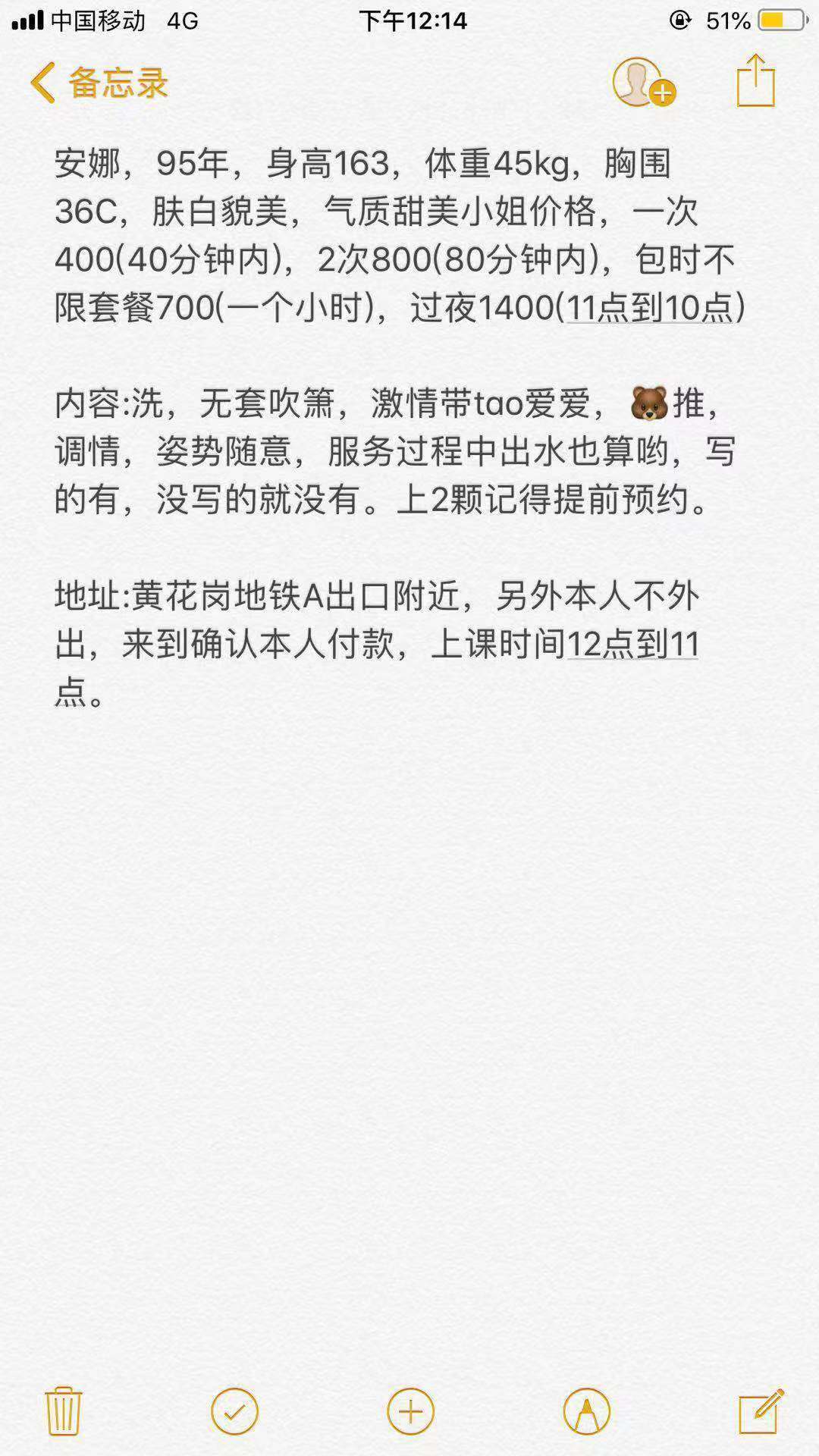
Task: Select the 中国移动 carrier label
Action: (x=96, y=20)
